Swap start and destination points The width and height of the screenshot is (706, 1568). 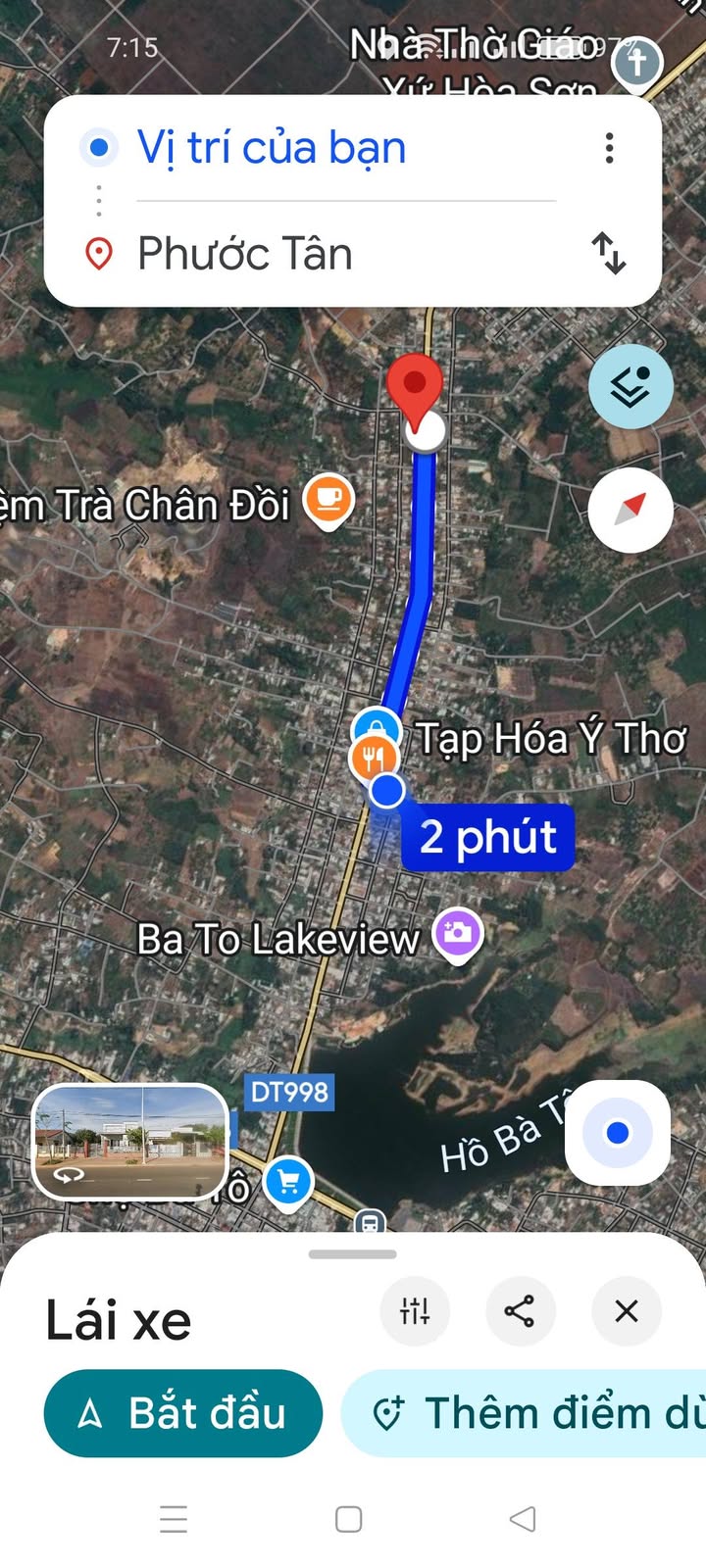pos(609,253)
